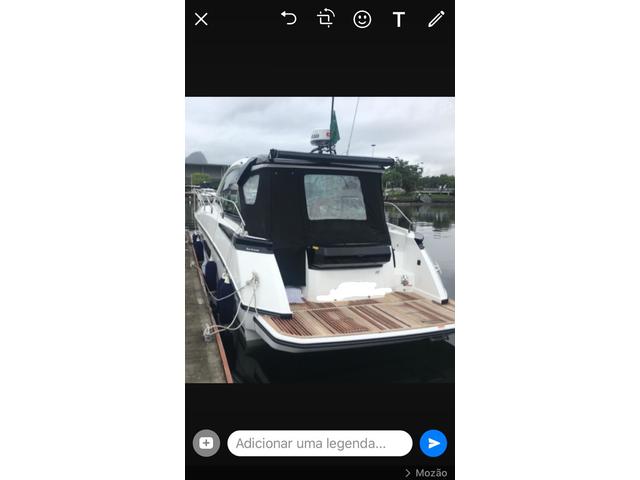This screenshot has width=640, height=480.
Task: Add an emoji sticker
Action: point(362,19)
